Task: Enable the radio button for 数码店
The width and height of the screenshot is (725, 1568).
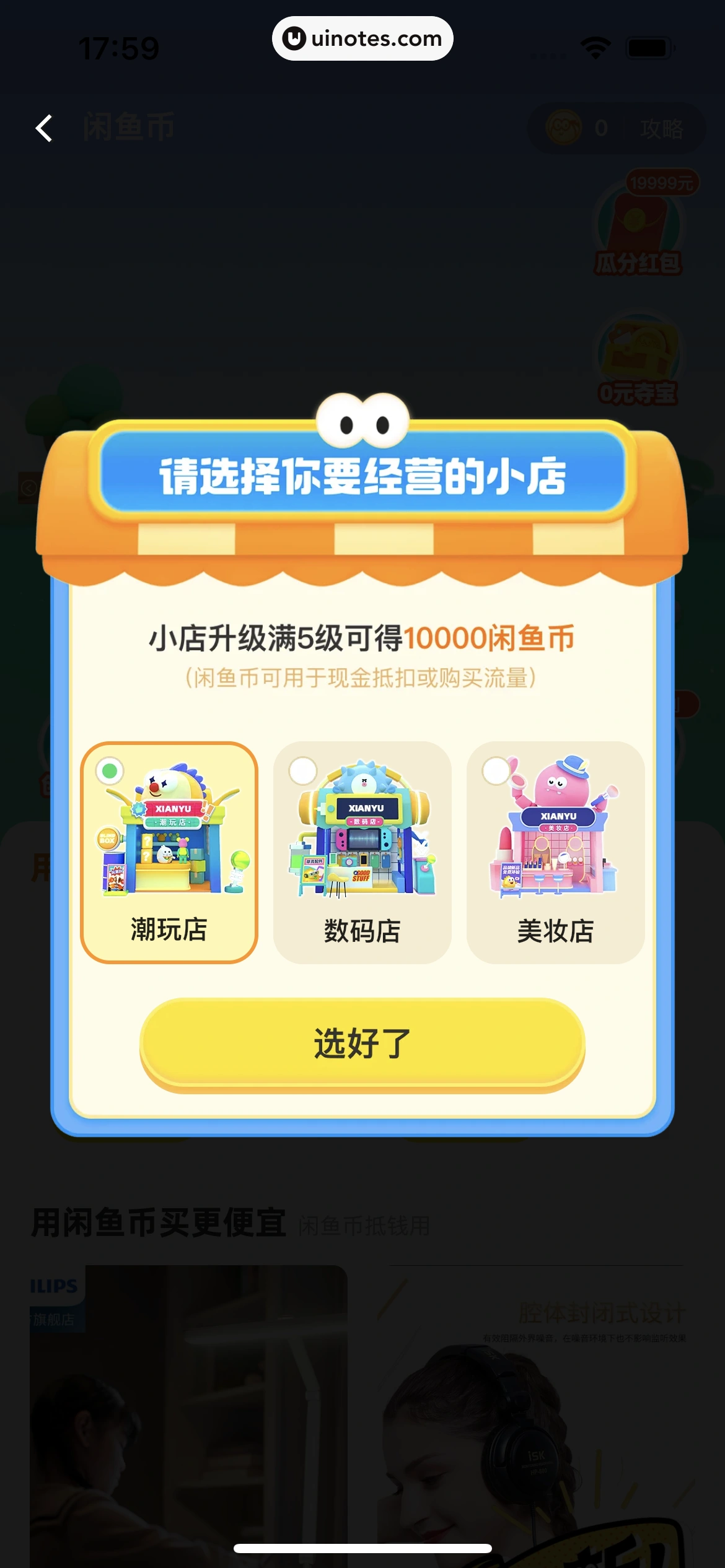Action: coord(302,770)
